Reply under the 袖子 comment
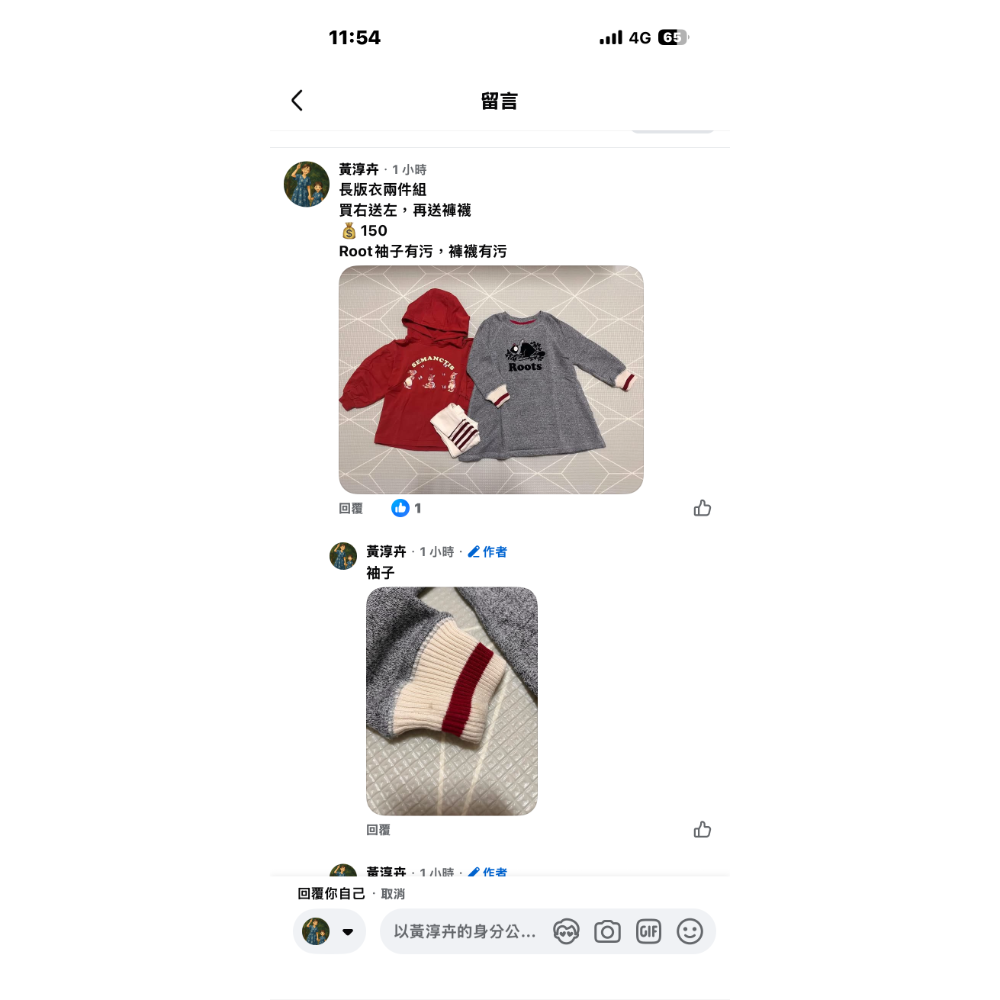This screenshot has height=1000, width=1000. [378, 830]
